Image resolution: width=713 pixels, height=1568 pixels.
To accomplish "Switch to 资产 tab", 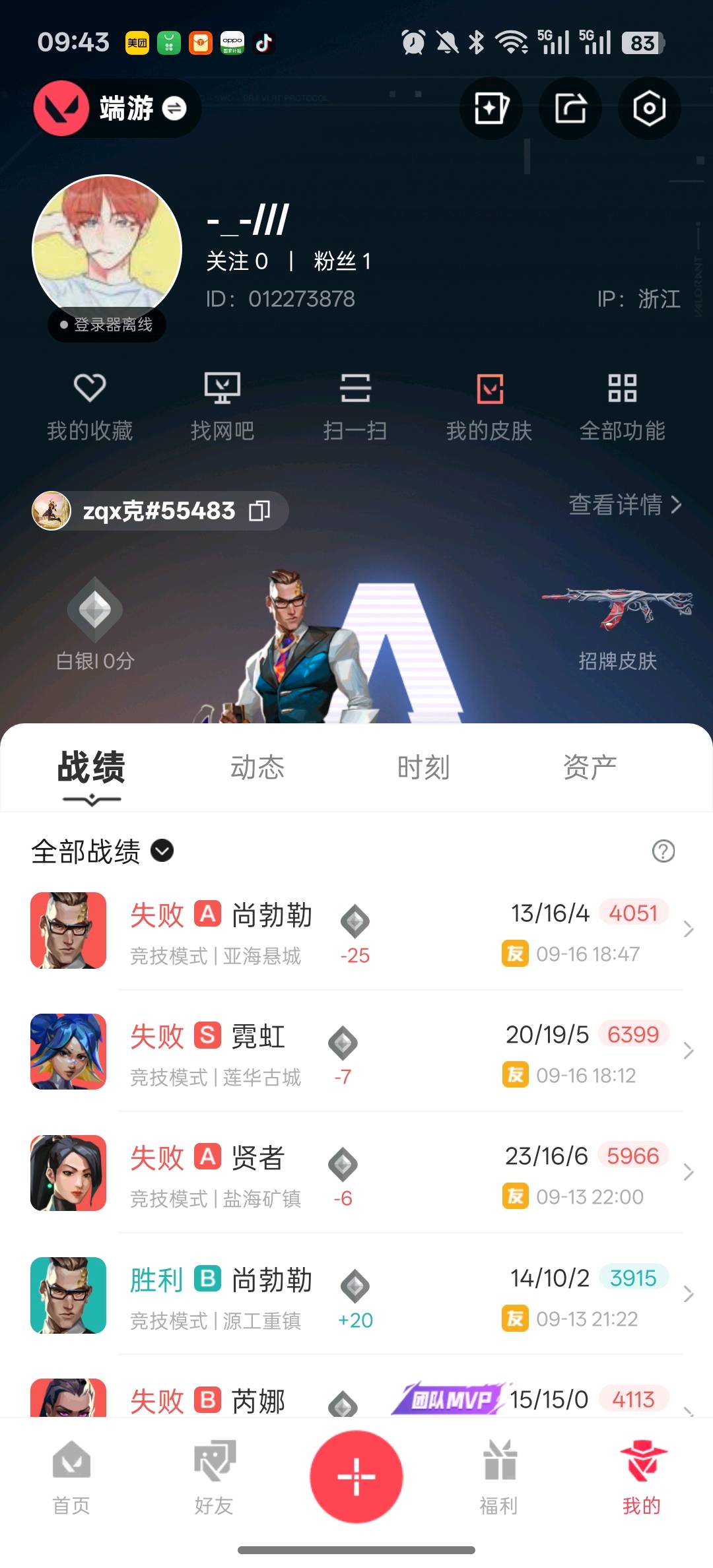I will 590,768.
